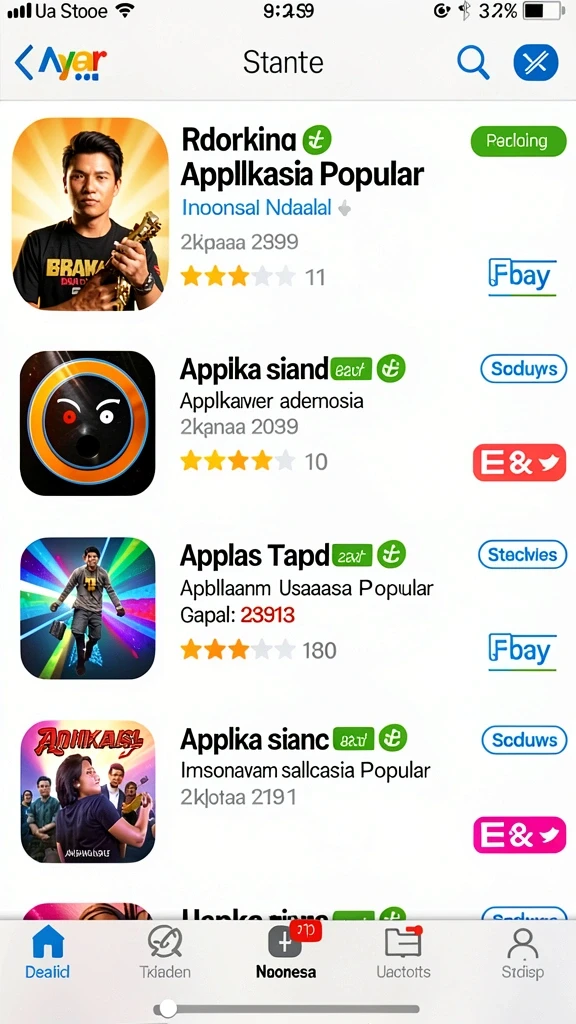Switch to the Dealid home tab

point(48,952)
